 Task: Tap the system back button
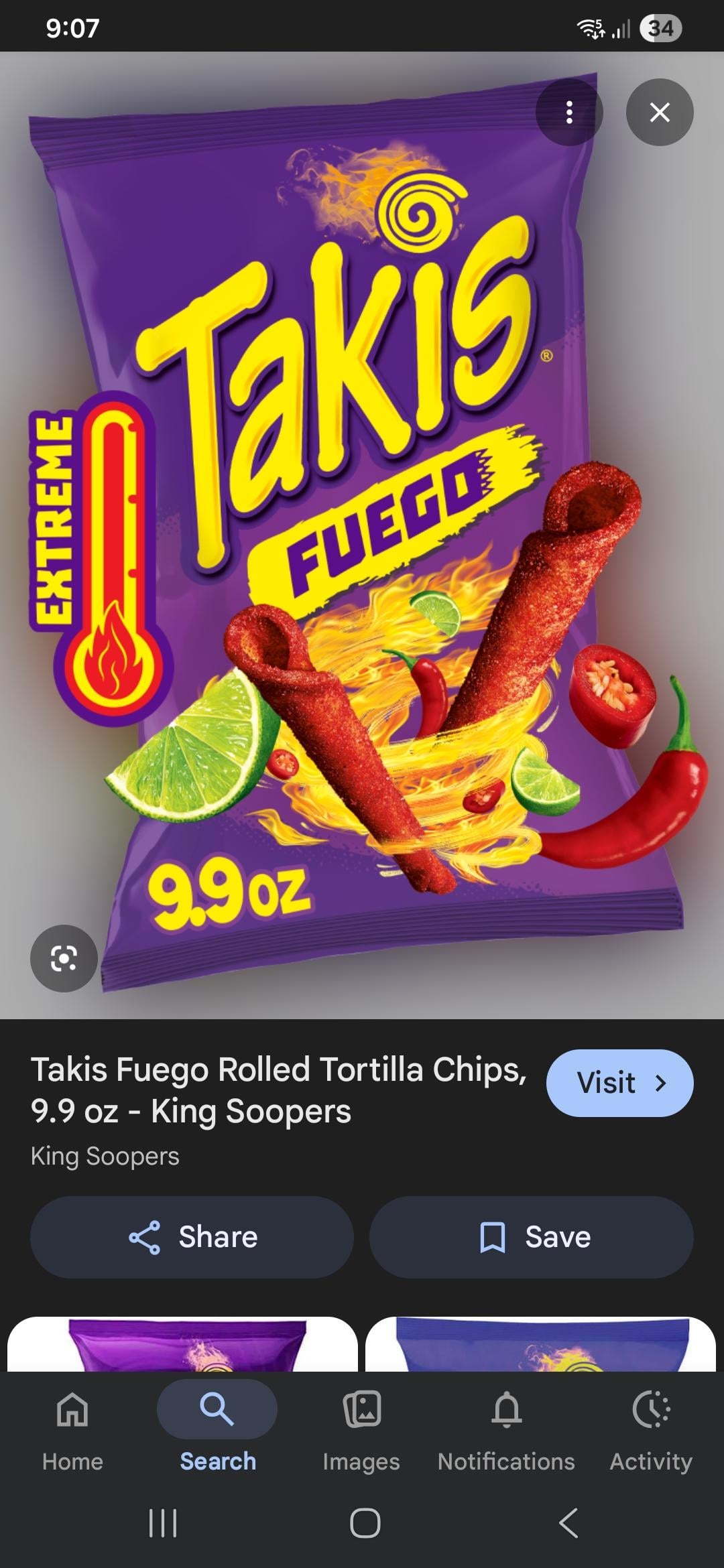(568, 1522)
